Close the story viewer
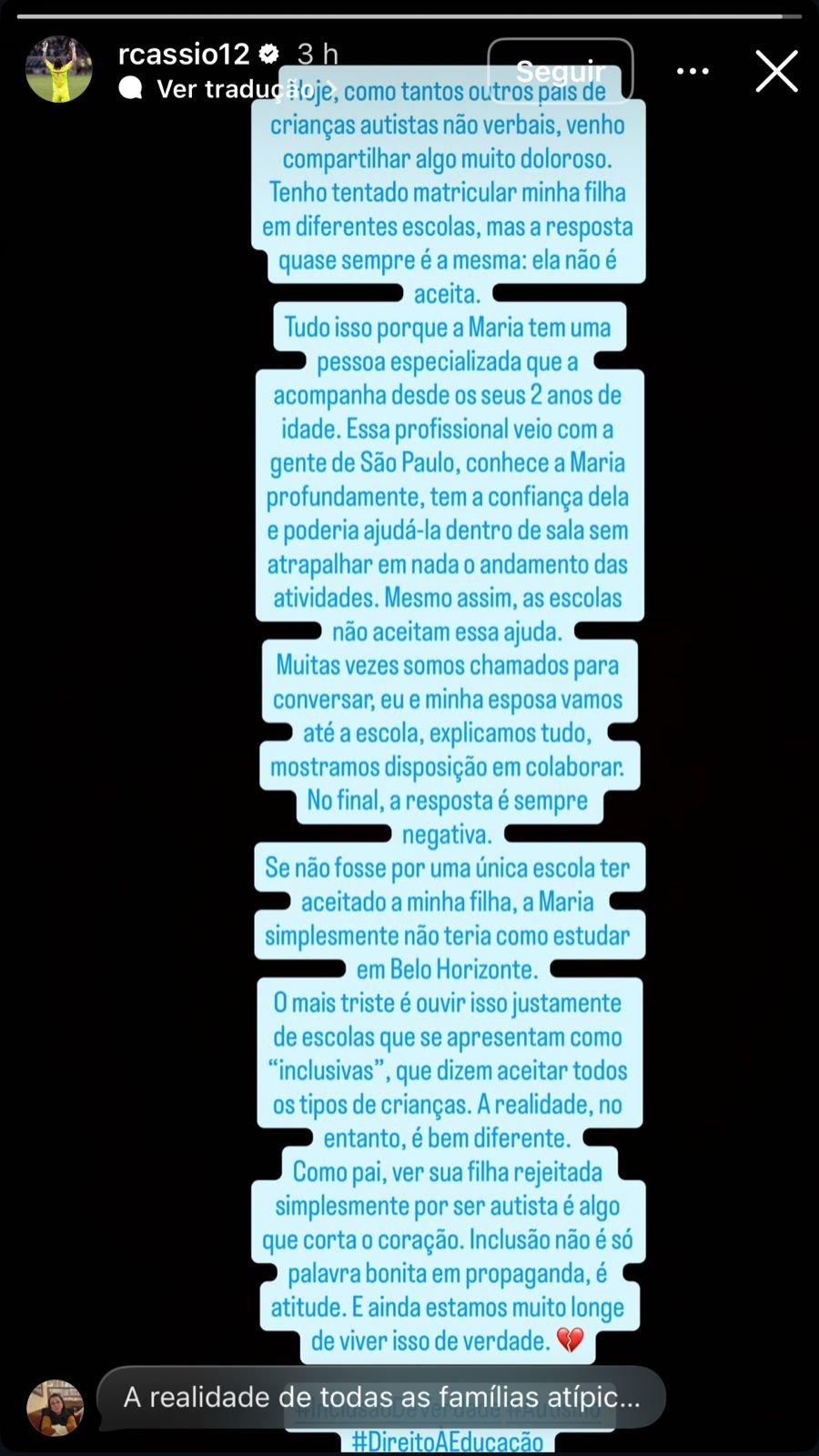This screenshot has width=819, height=1456. tap(776, 71)
